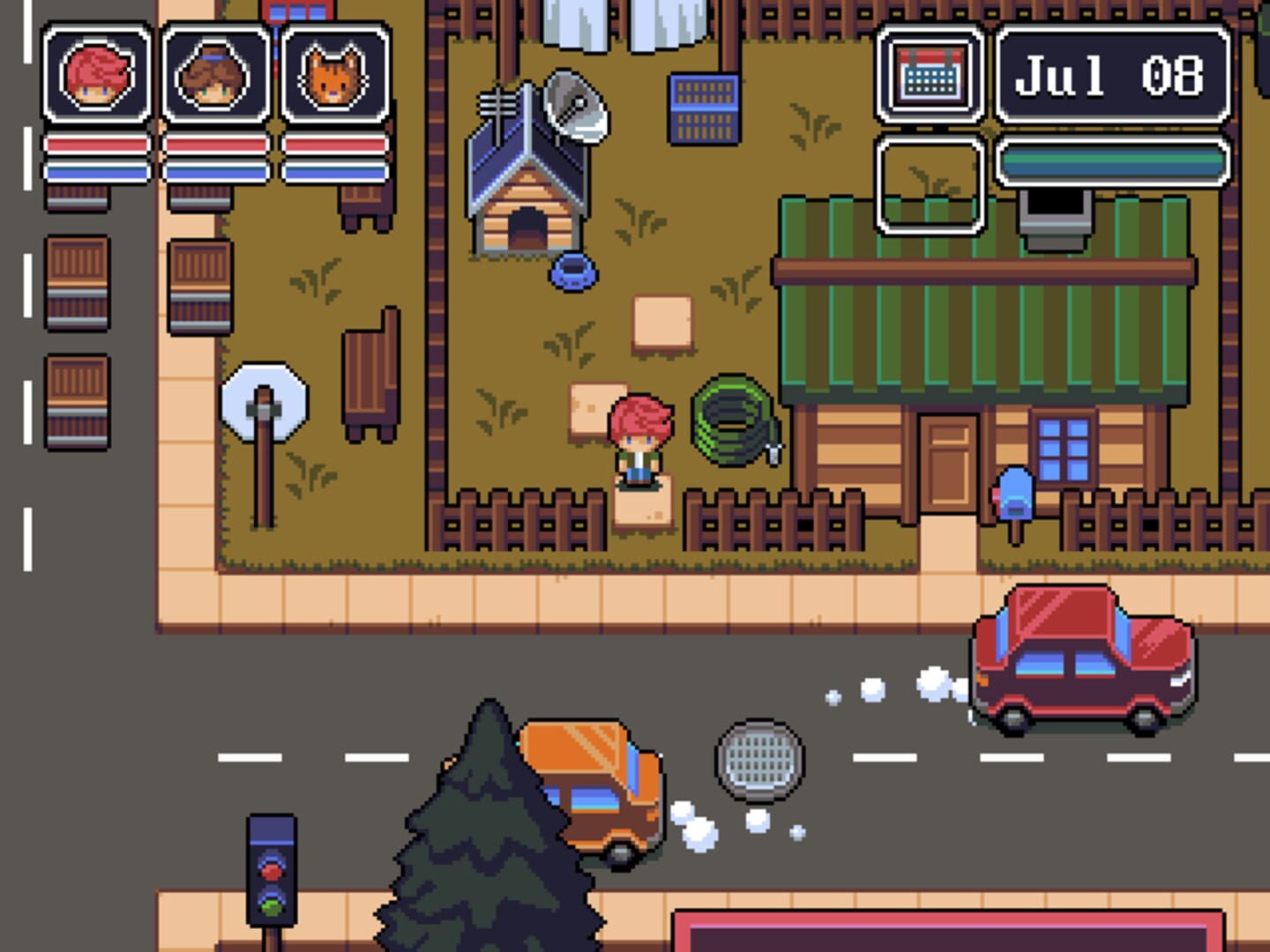Screen dimensions: 1270x952
Task: Select the red-haired boy party portrait
Action: [x=96, y=75]
